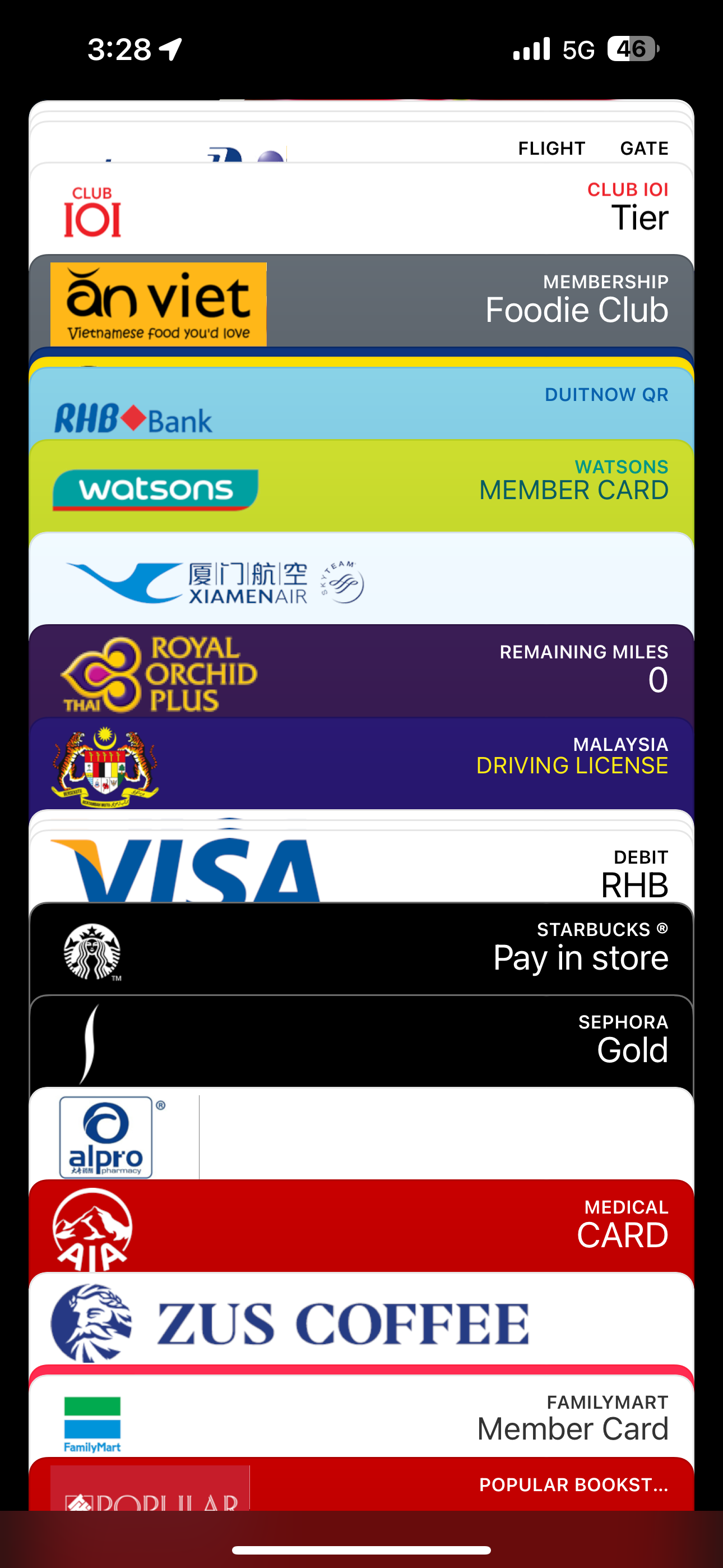Open the boarding pass showing Flight and Gate
This screenshot has height=1568, width=723.
(x=361, y=142)
